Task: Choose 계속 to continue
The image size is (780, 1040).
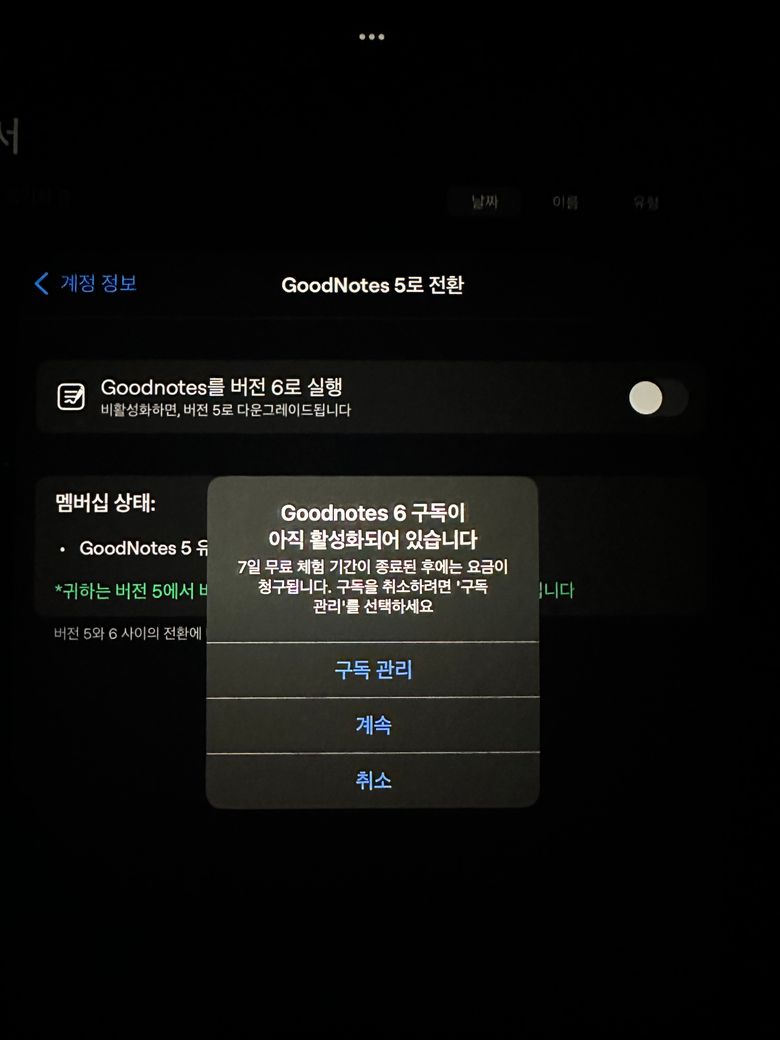Action: pyautogui.click(x=373, y=725)
